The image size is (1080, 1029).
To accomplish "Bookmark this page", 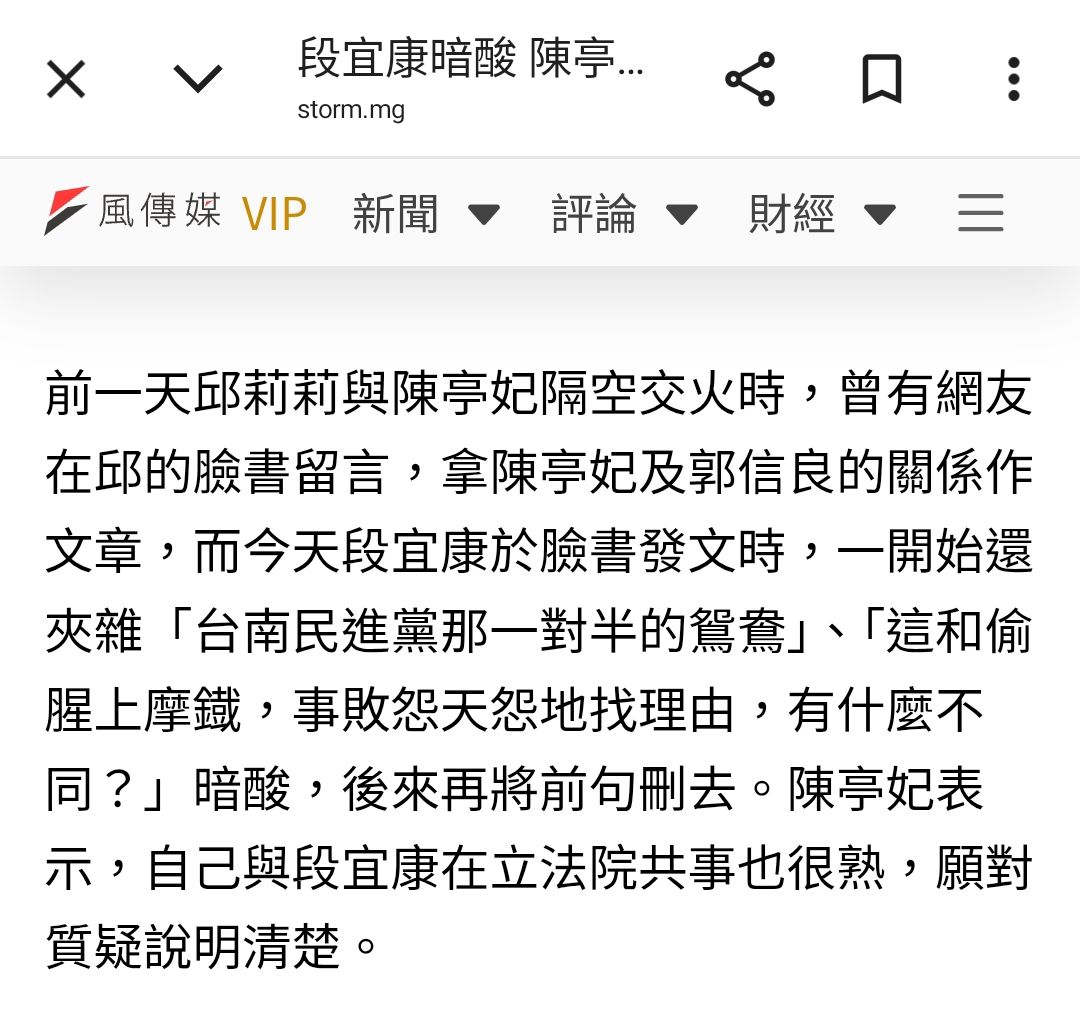I will click(881, 79).
